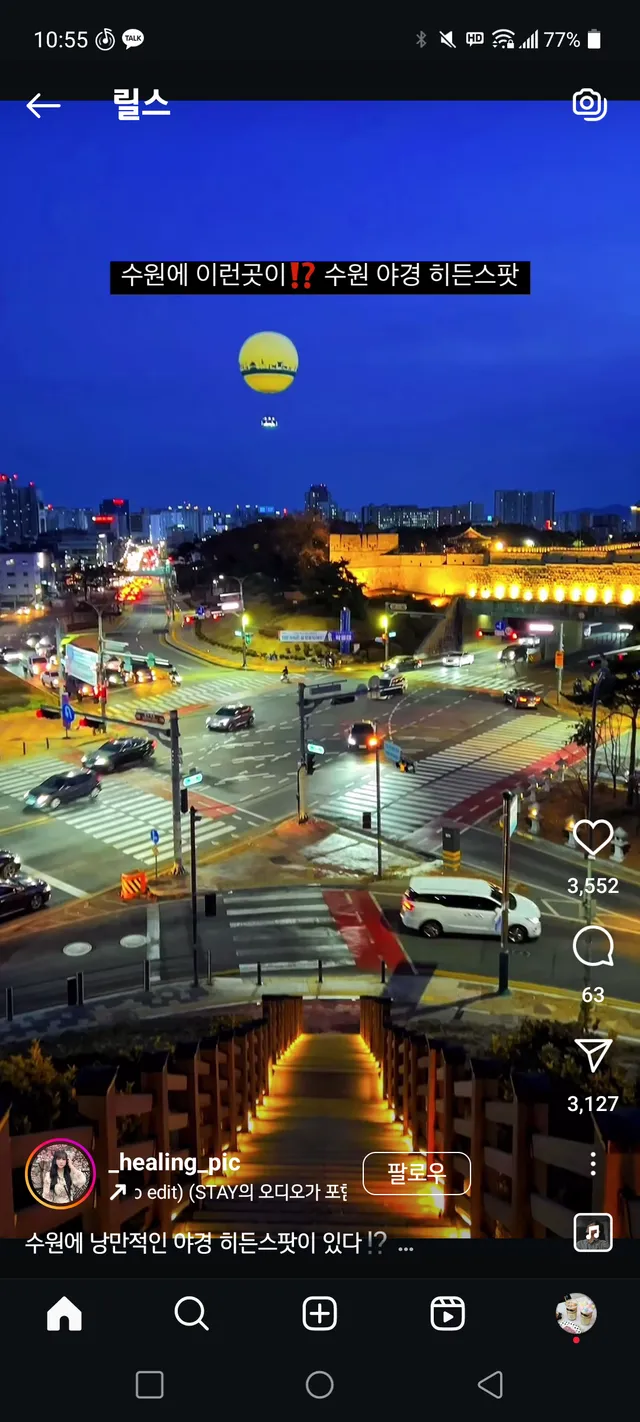This screenshot has height=1422, width=640.
Task: Like this reel with the heart icon
Action: [x=593, y=838]
